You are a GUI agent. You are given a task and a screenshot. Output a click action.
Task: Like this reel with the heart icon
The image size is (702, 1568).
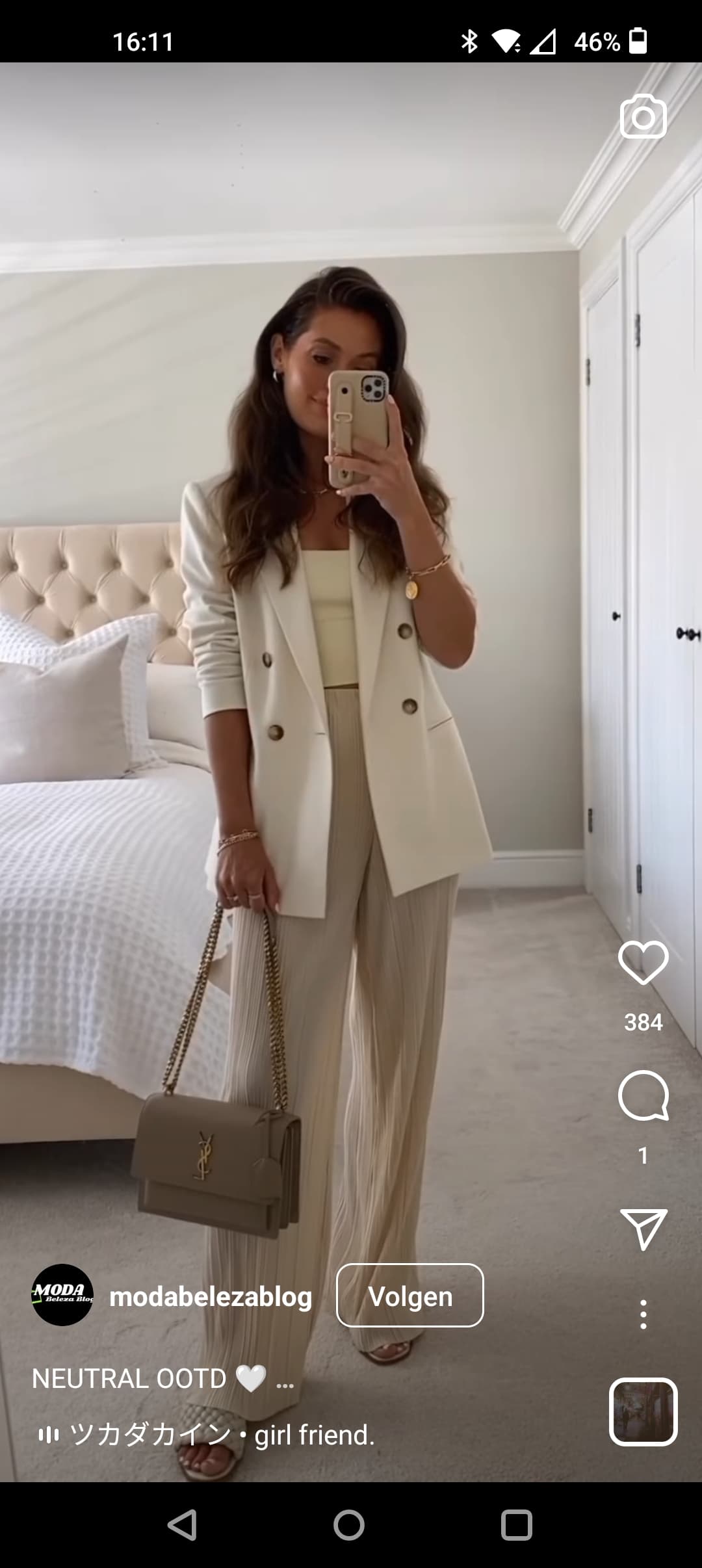(x=643, y=963)
